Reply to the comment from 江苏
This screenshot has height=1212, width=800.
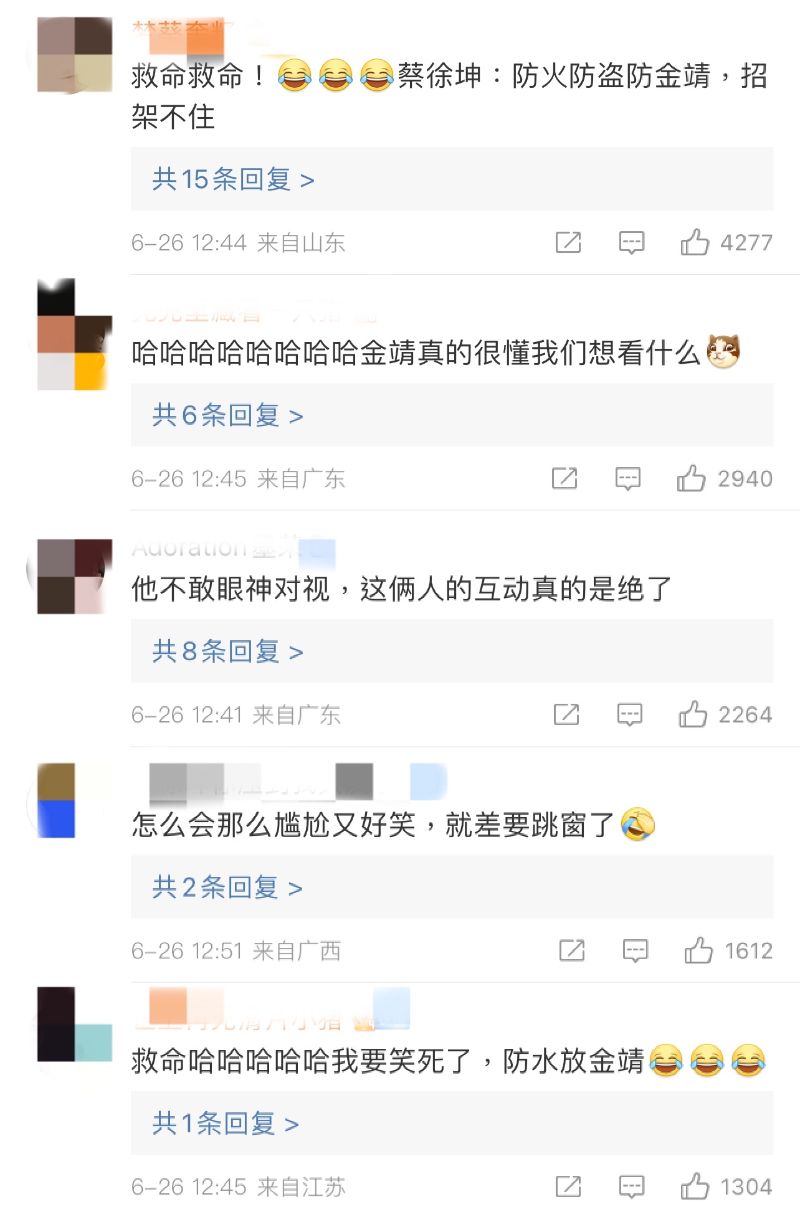pyautogui.click(x=631, y=1187)
